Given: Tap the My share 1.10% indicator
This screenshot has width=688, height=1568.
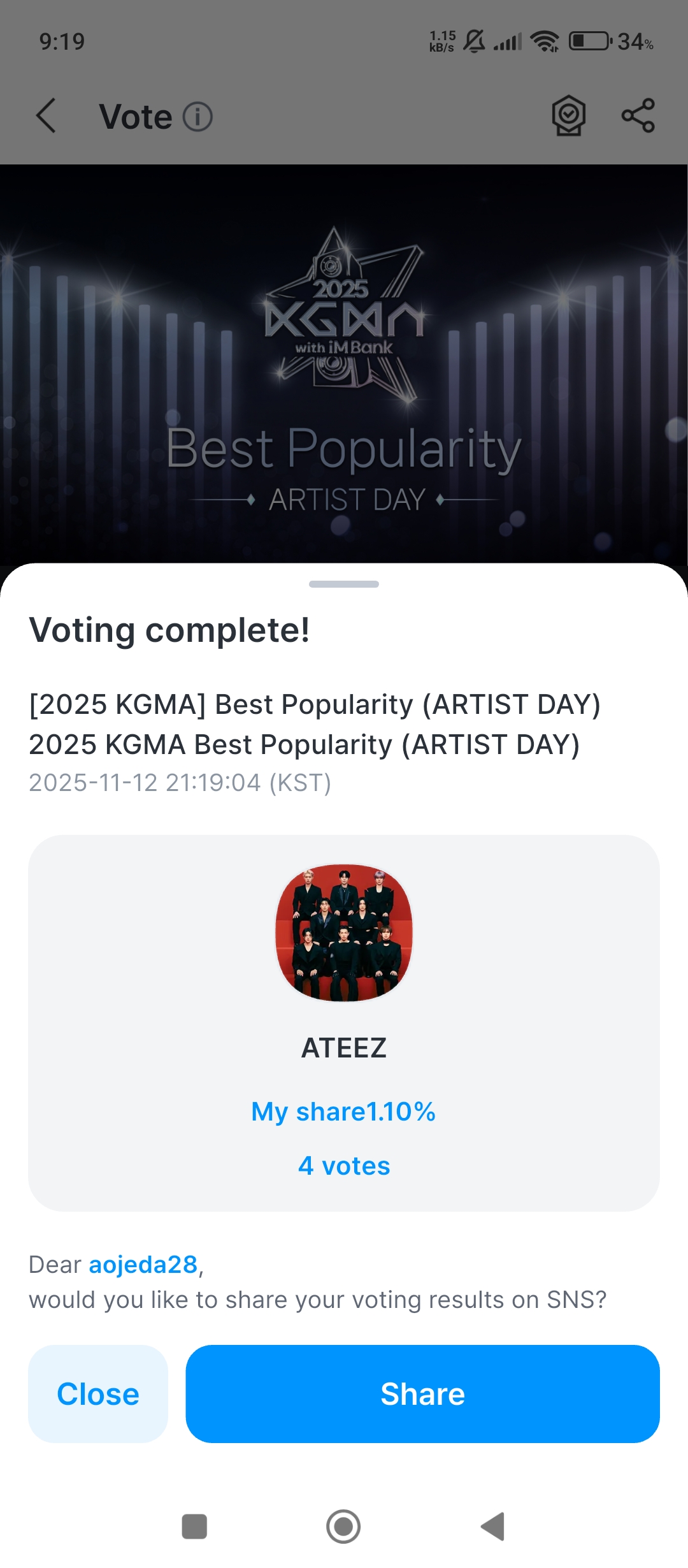Looking at the screenshot, I should (x=343, y=1111).
